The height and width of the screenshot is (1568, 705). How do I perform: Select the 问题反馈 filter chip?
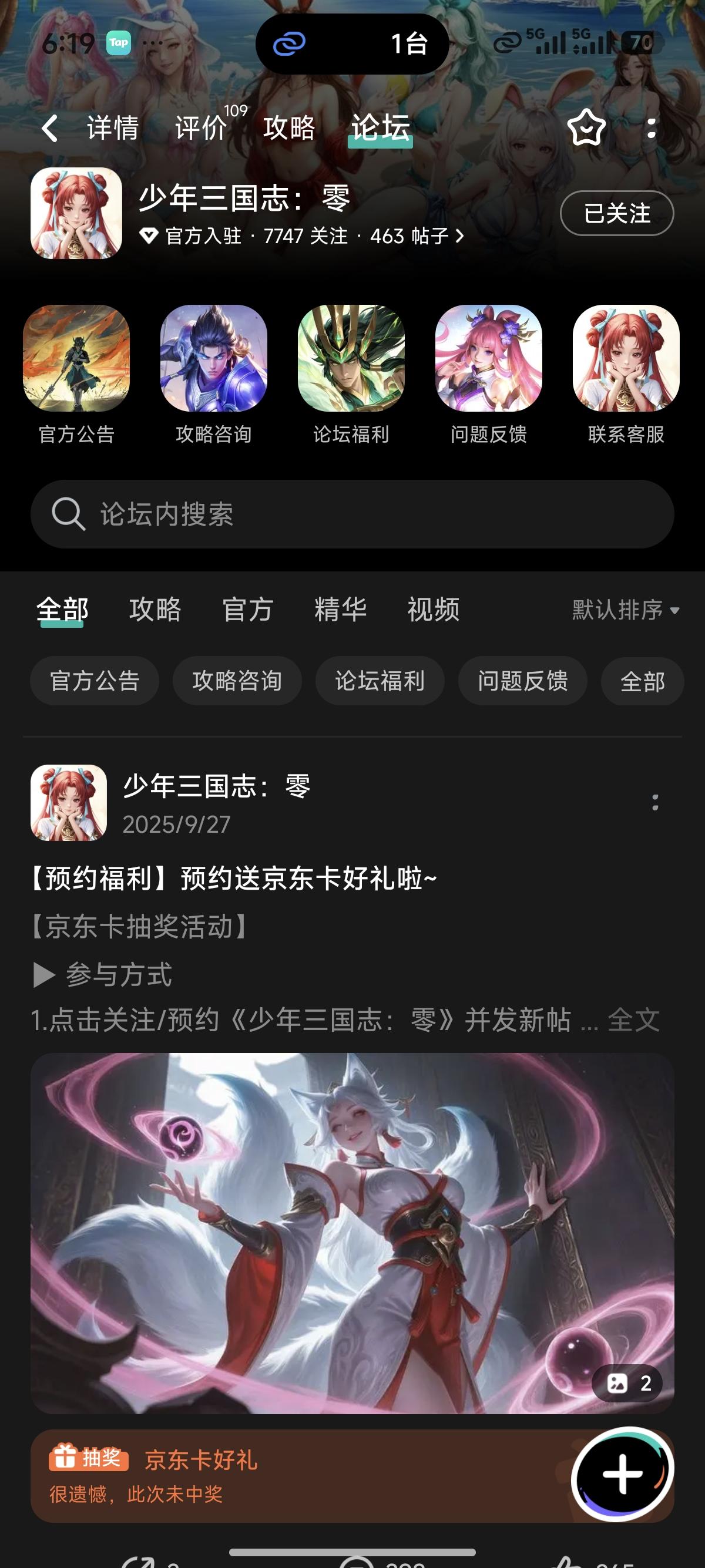[x=522, y=681]
